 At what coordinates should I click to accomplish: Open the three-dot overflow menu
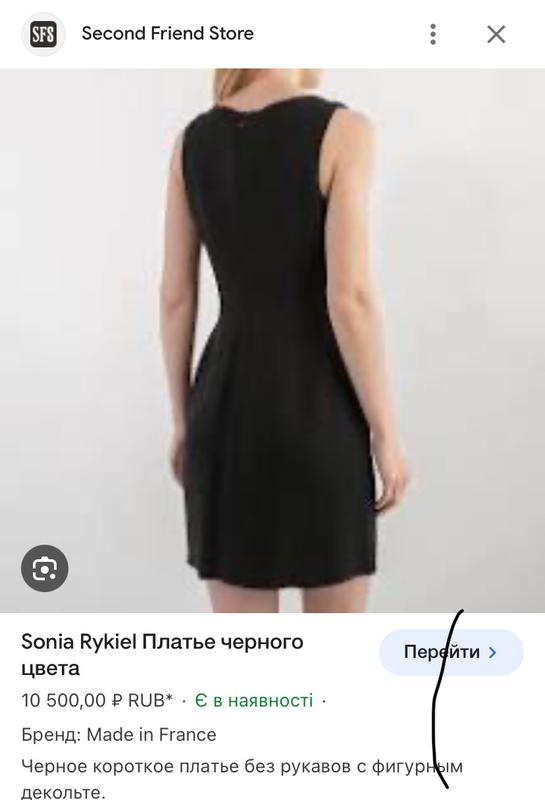pyautogui.click(x=433, y=34)
